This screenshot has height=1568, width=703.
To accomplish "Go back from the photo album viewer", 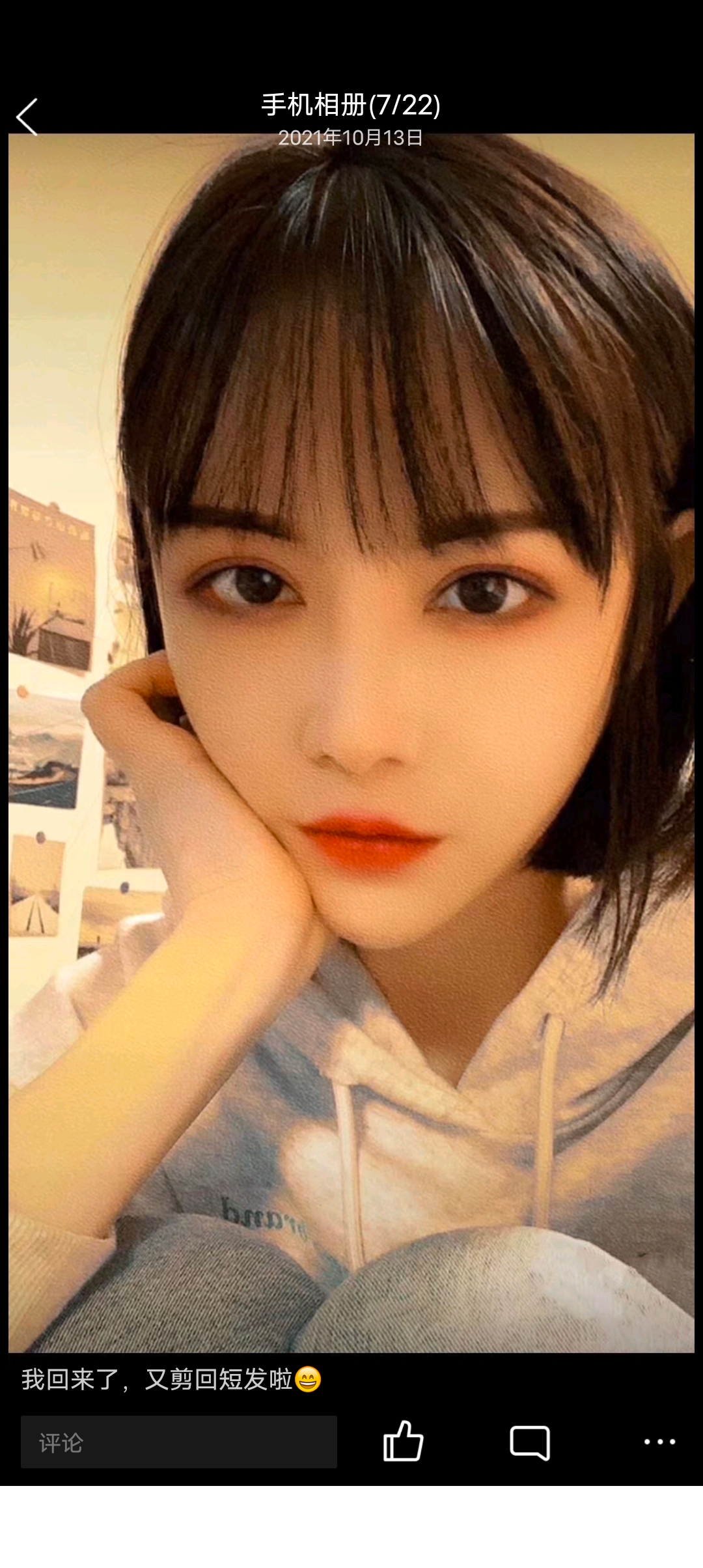I will pyautogui.click(x=27, y=117).
